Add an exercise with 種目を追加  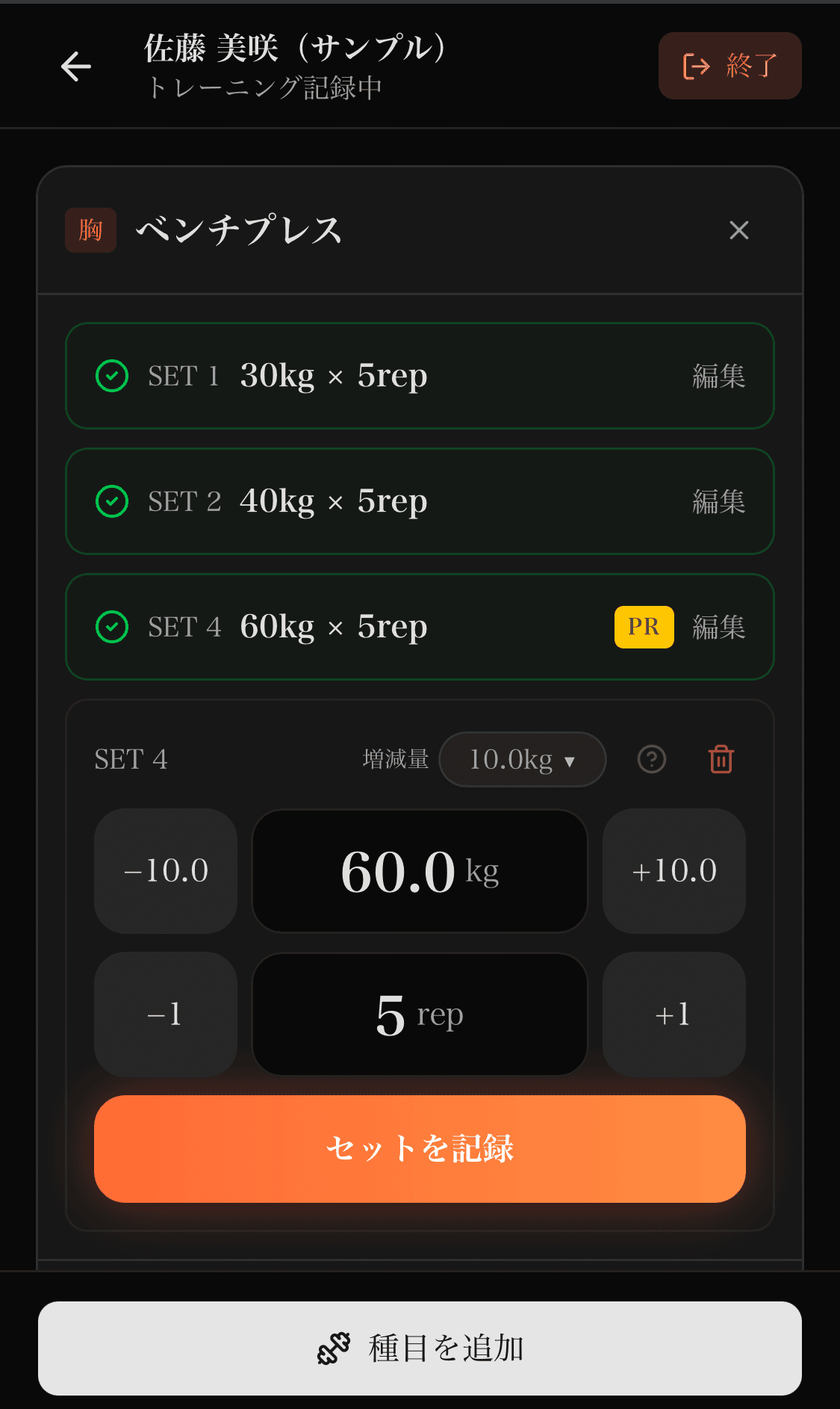[x=420, y=1348]
